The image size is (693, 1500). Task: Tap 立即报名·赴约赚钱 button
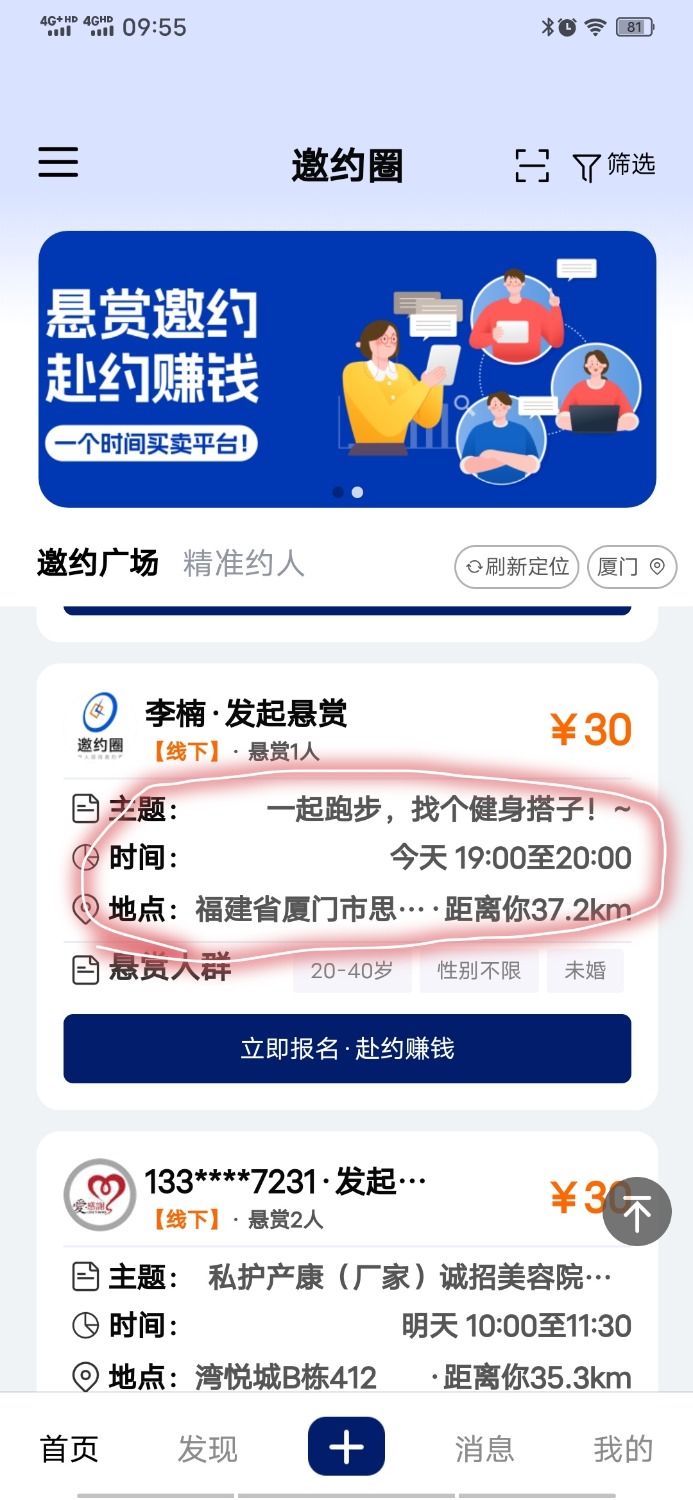coord(347,1048)
